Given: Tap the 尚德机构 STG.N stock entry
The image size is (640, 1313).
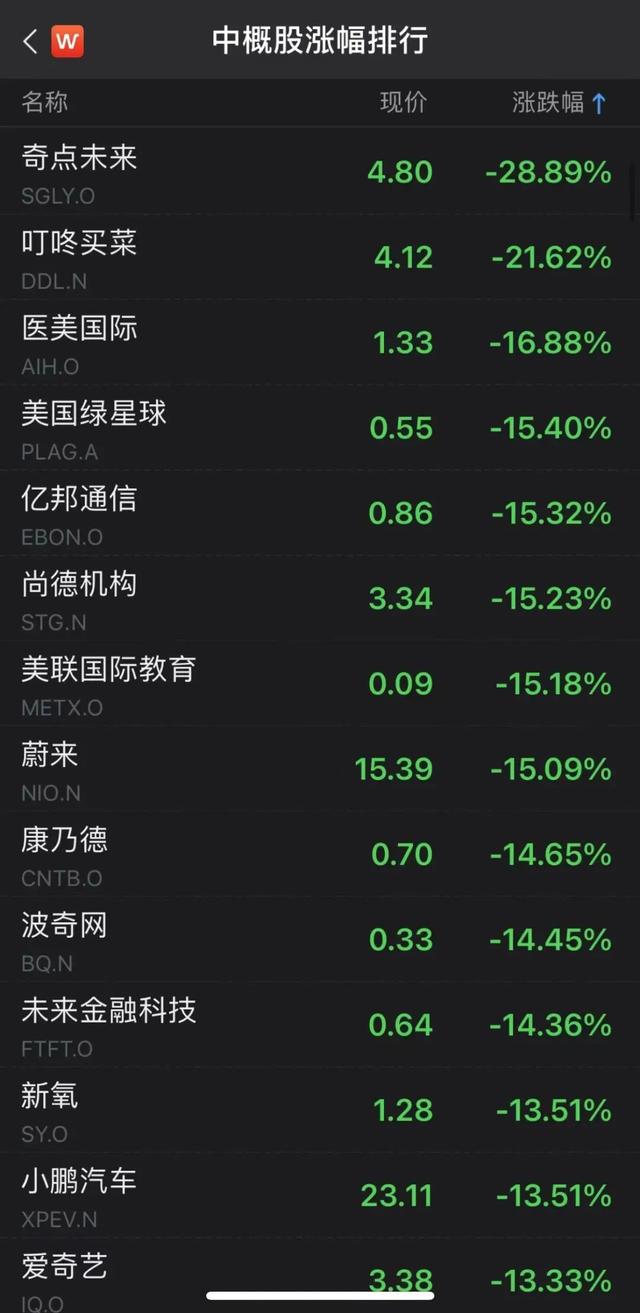Looking at the screenshot, I should (320, 598).
